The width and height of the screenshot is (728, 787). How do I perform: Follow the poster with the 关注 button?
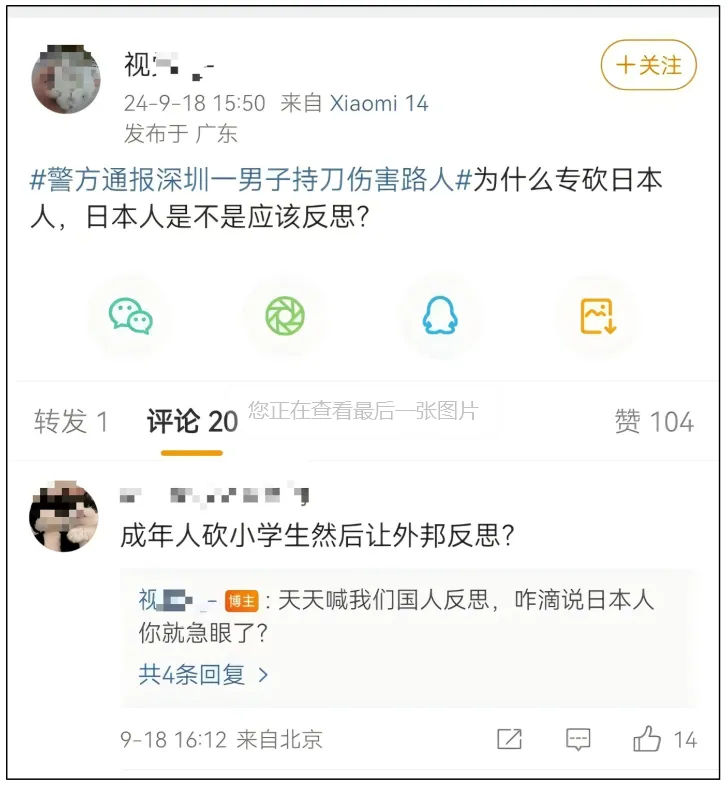[648, 65]
